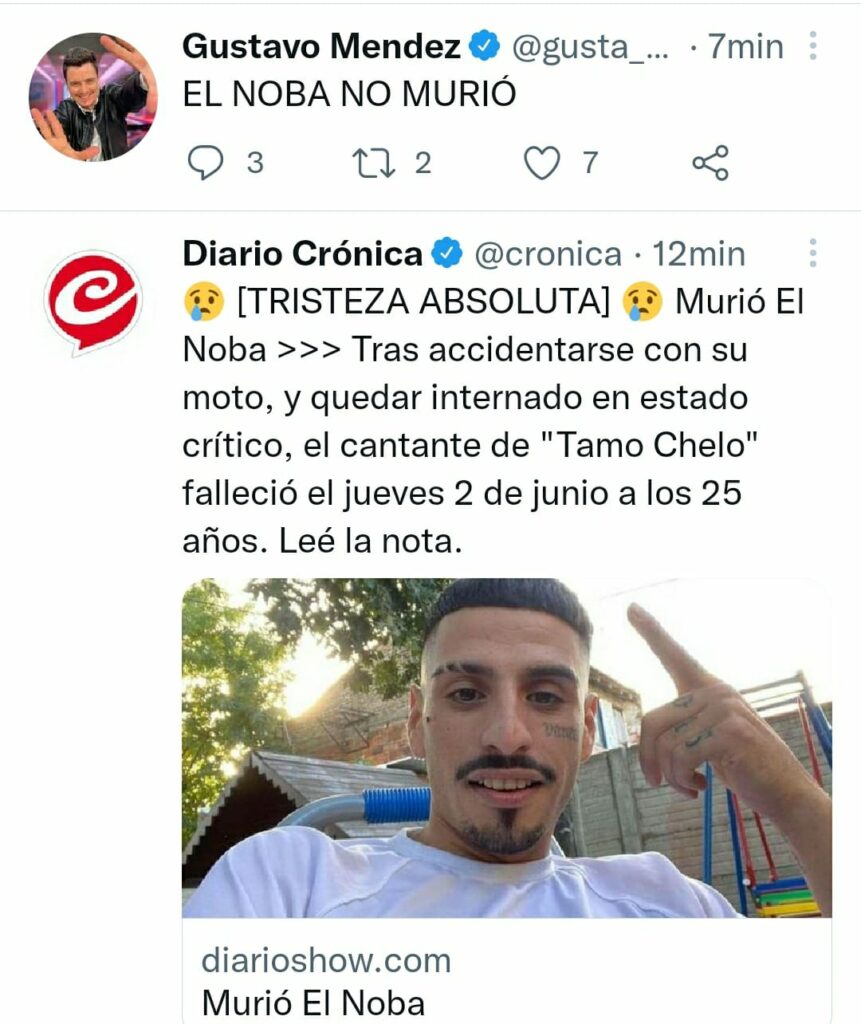Retweet Gustavo Mendez's tweet
This screenshot has height=1024, width=861.
coord(375,163)
